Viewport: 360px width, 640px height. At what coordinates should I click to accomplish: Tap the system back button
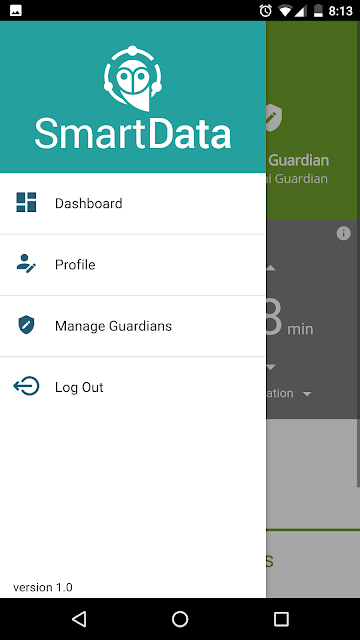(x=79, y=619)
